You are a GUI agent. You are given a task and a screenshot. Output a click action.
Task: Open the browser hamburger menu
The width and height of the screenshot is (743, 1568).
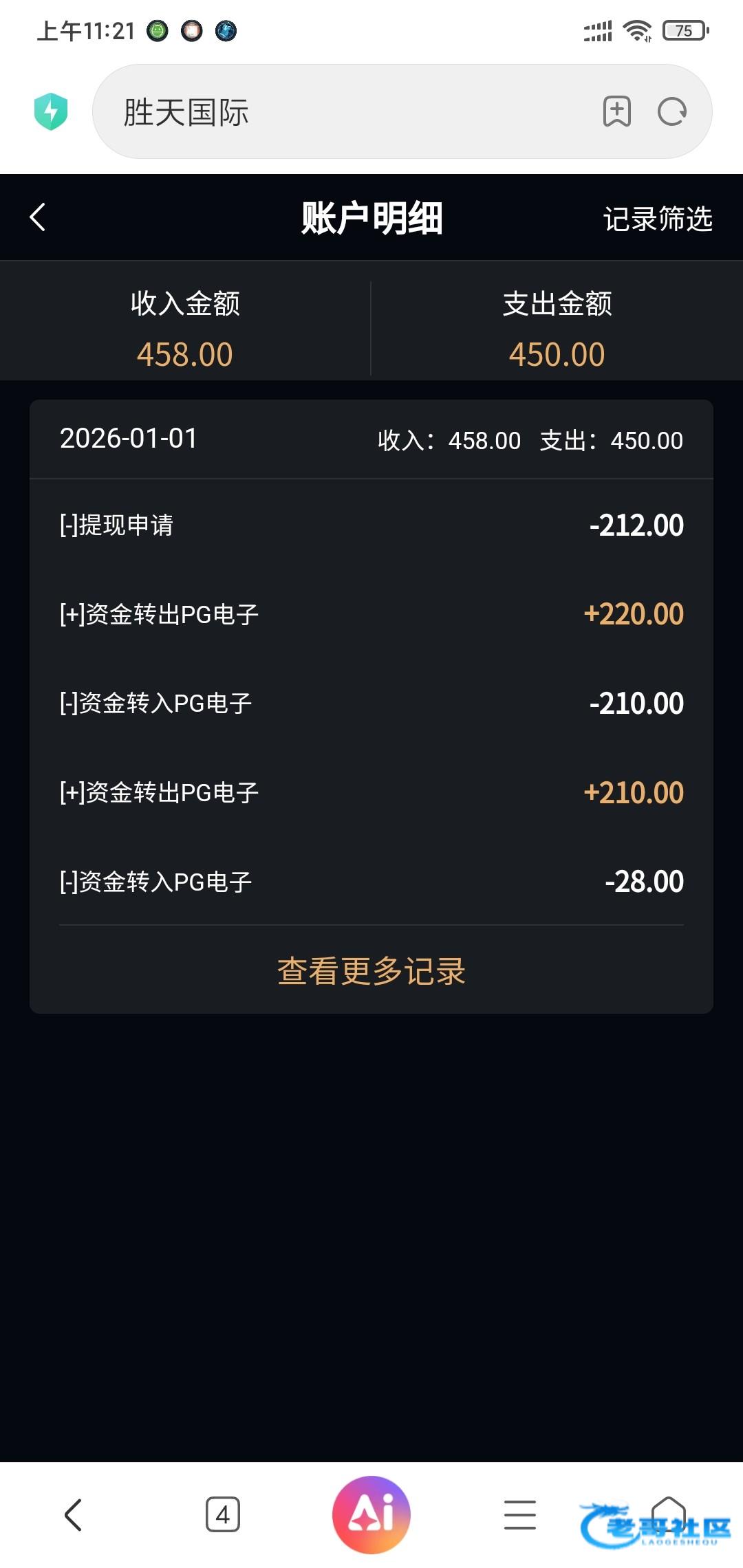point(520,1514)
